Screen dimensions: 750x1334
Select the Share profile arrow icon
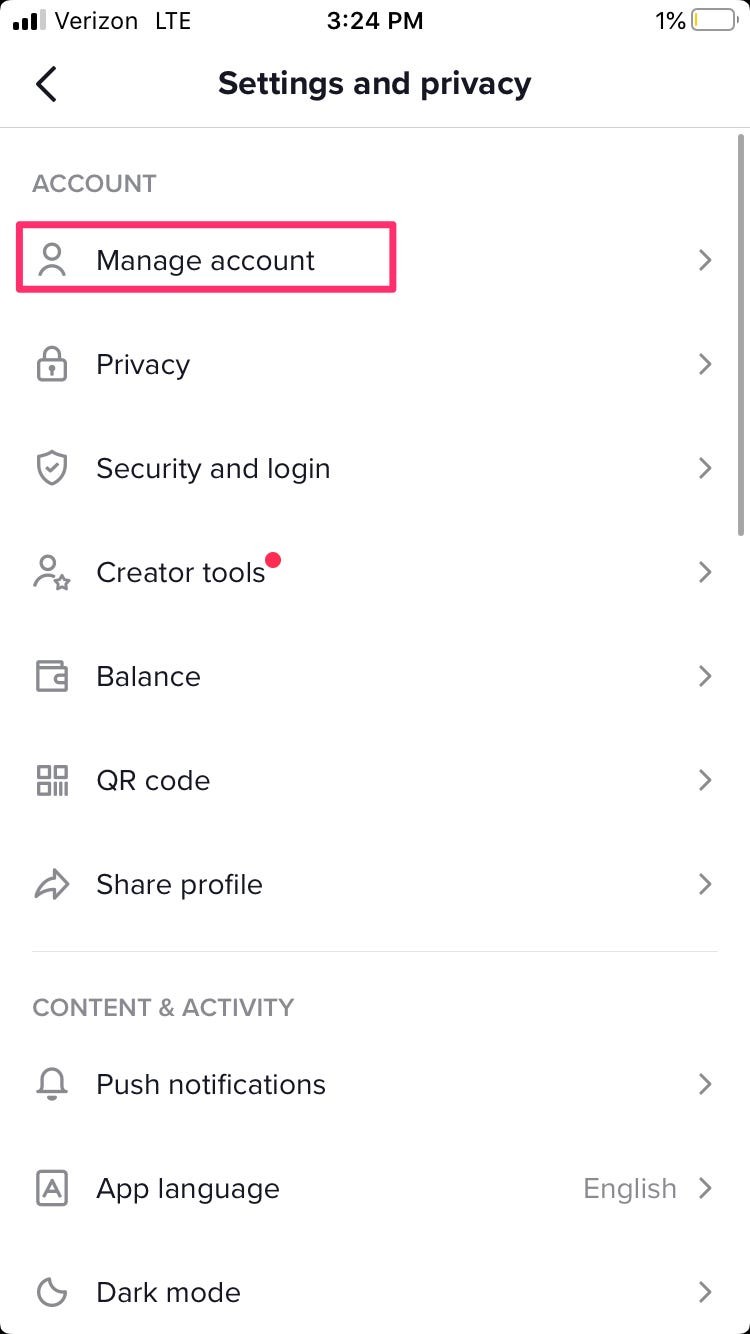[52, 884]
